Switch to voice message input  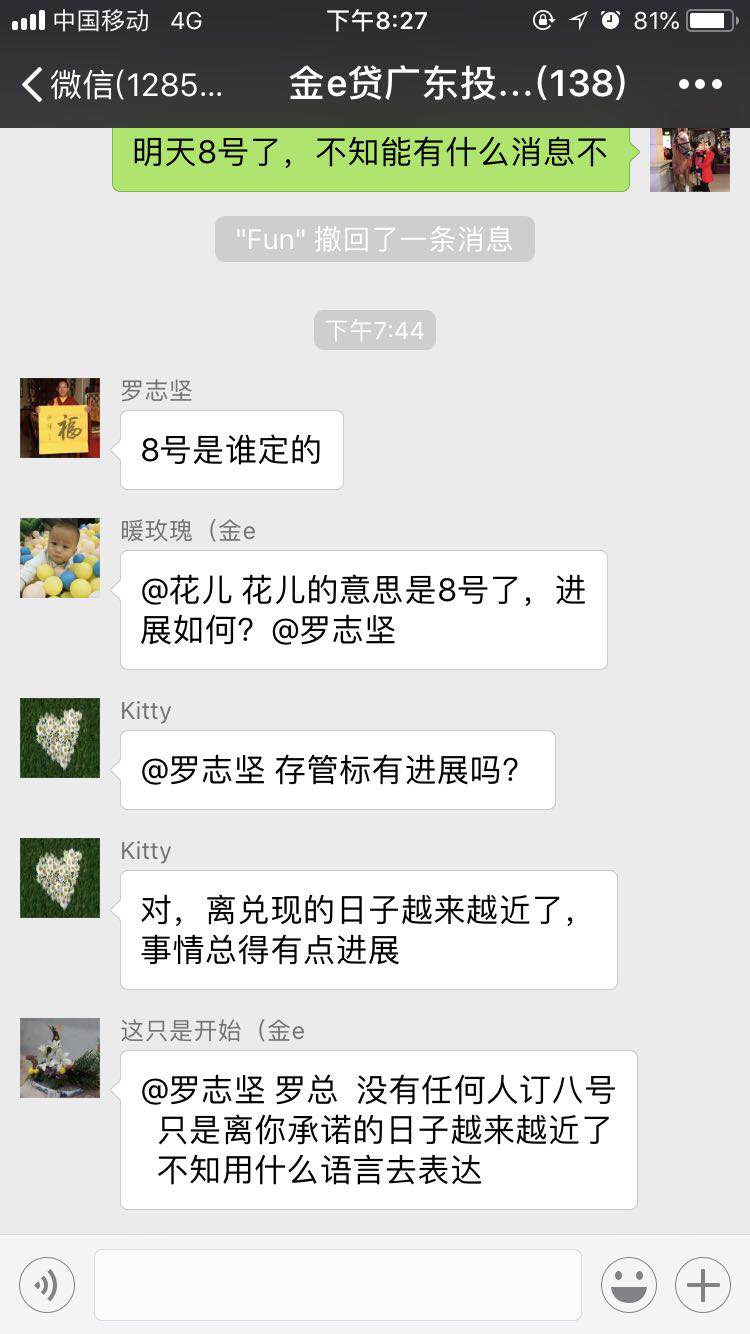tap(47, 1285)
